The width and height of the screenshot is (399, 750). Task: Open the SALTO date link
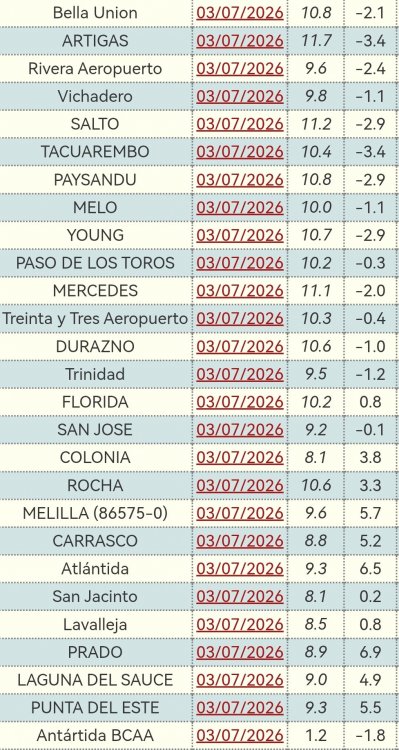click(x=240, y=124)
